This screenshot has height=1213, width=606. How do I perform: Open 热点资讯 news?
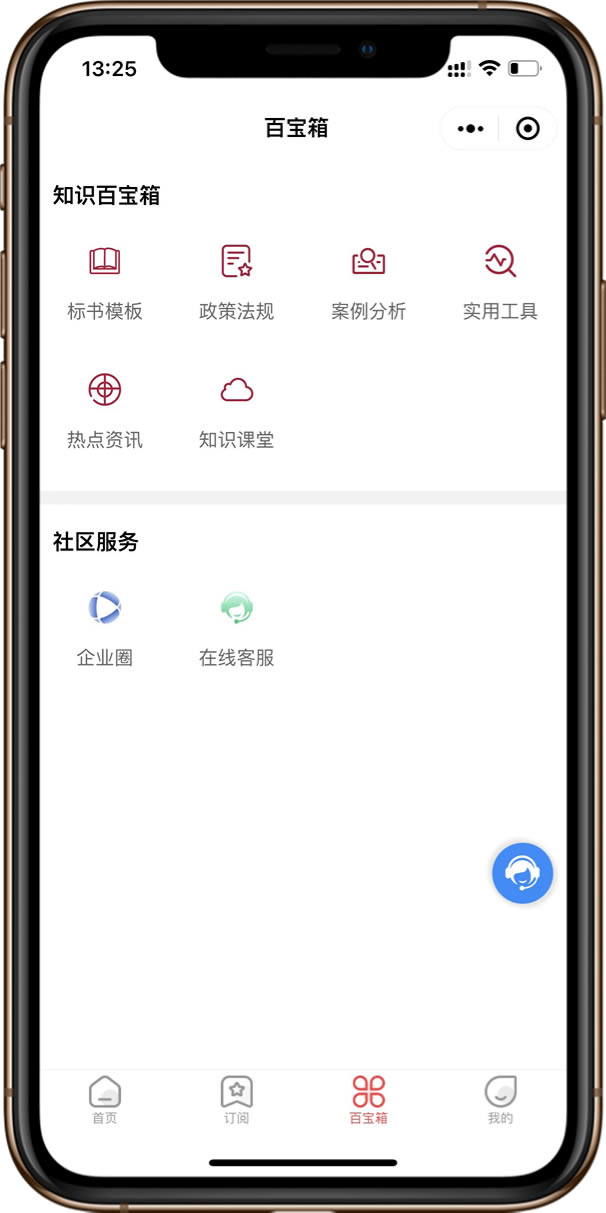[x=105, y=409]
